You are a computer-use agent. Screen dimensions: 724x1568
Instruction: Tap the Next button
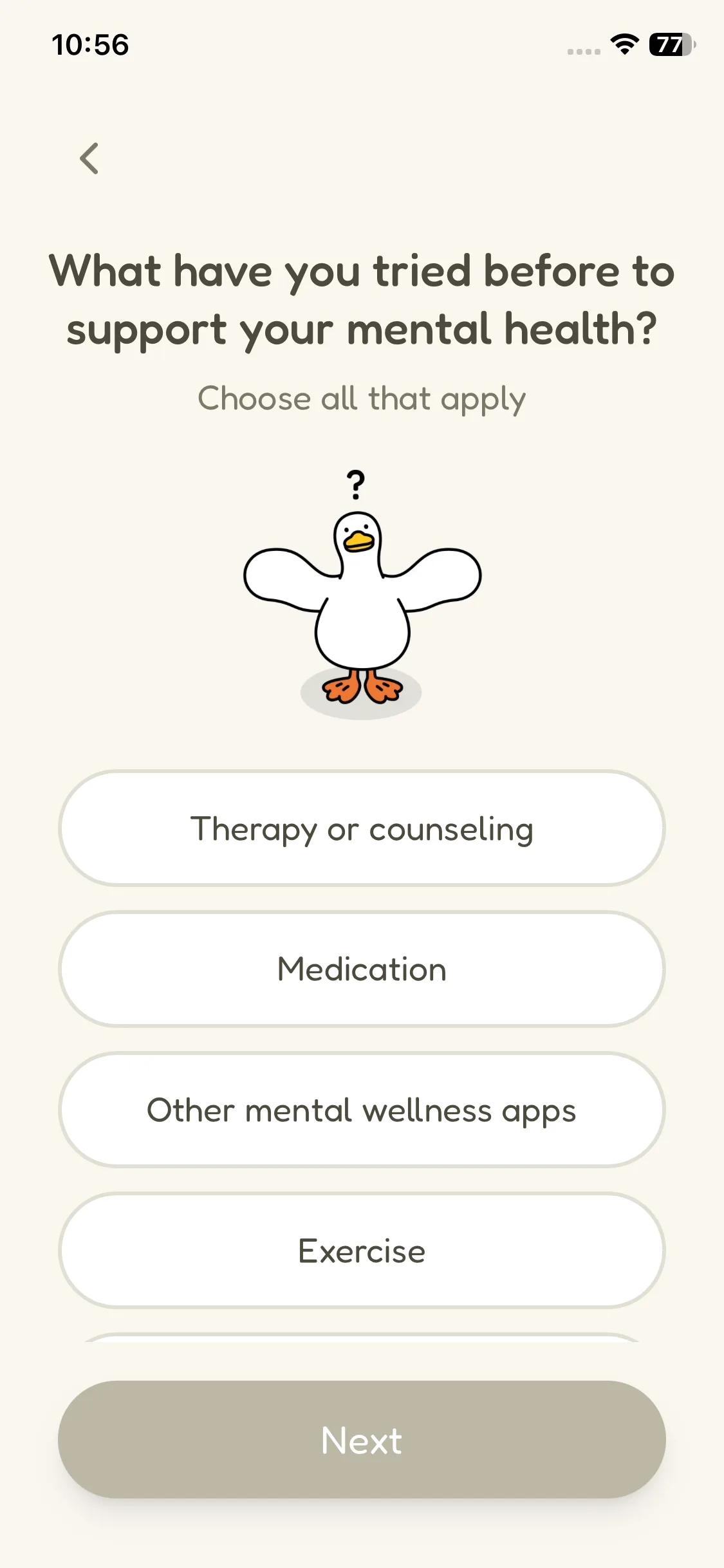[x=362, y=1439]
